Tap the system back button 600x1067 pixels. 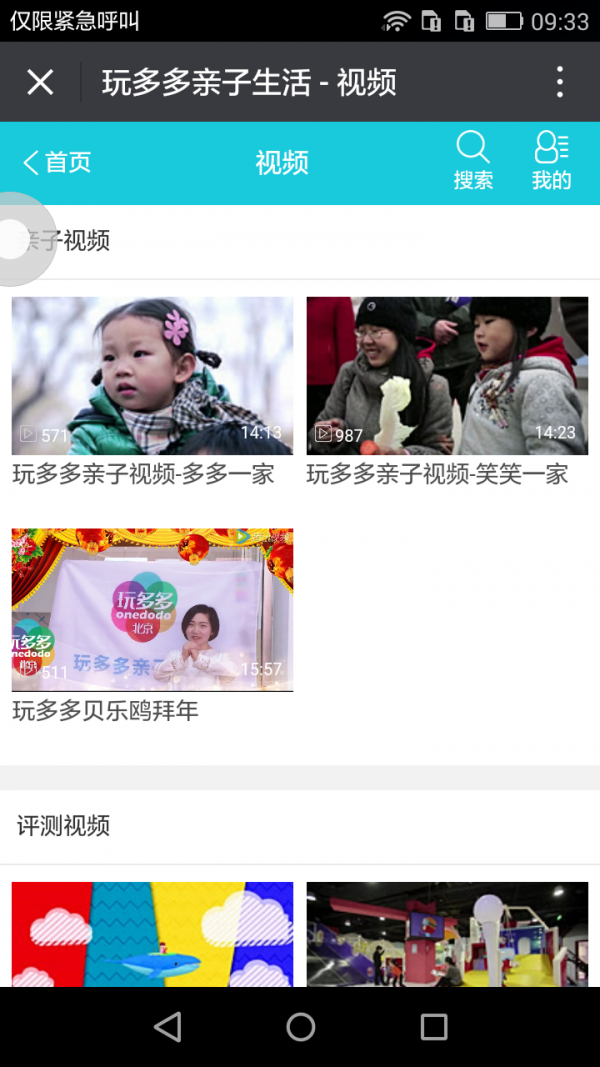167,1026
